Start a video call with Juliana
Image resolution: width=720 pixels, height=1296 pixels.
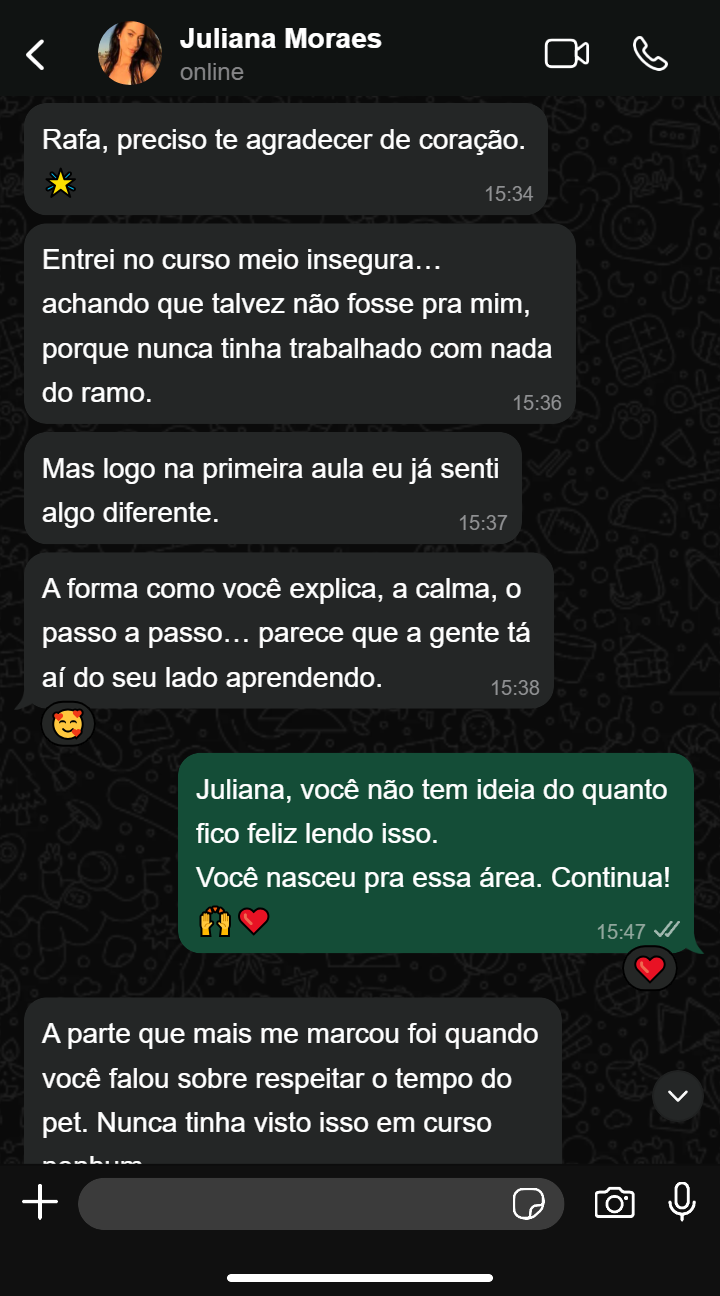click(566, 54)
